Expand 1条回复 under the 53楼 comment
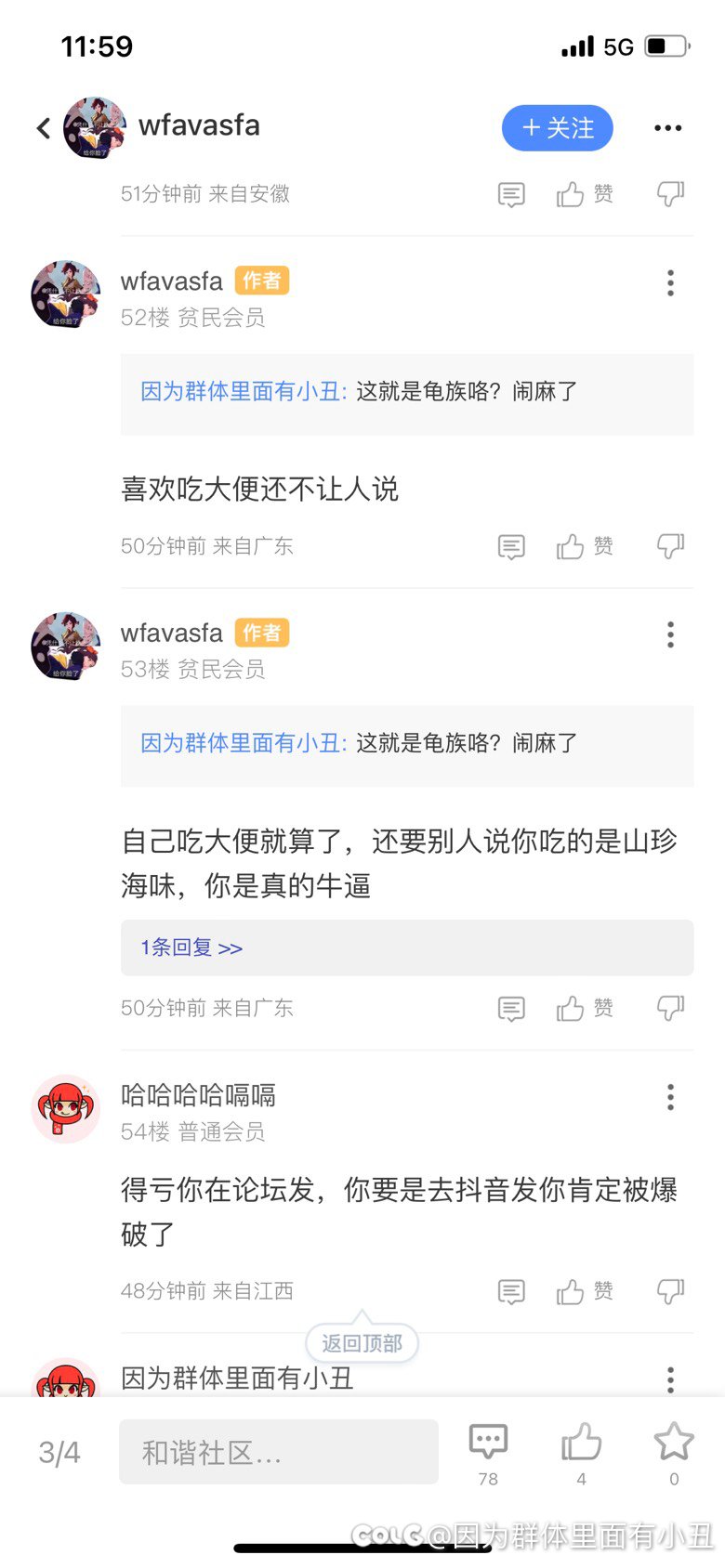725x1568 pixels. (407, 947)
